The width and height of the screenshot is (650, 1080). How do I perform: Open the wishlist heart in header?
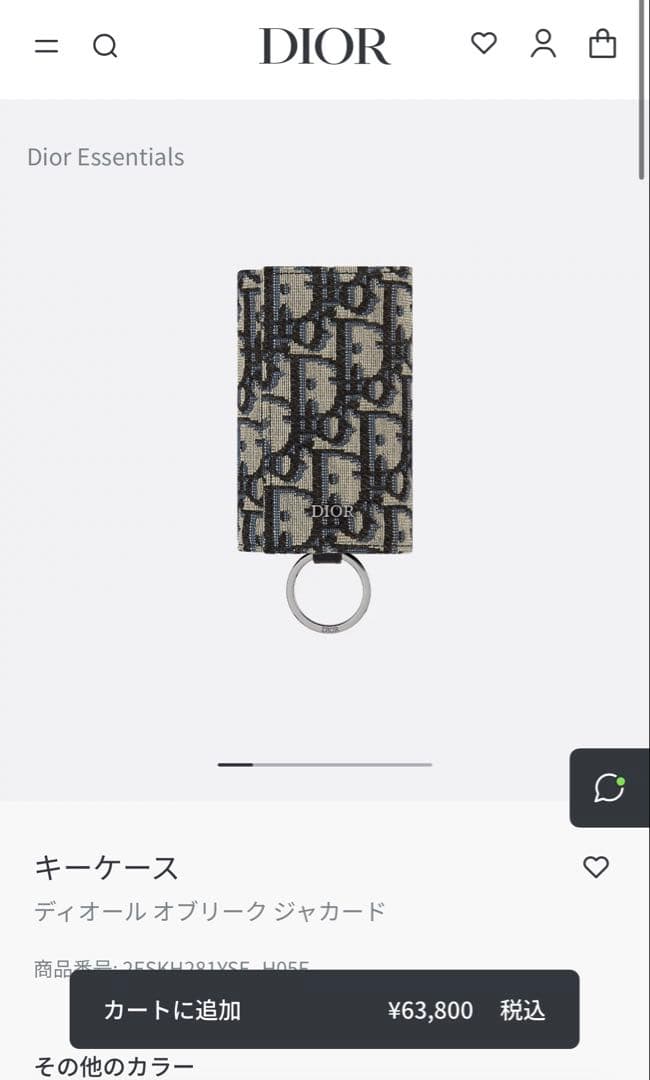point(484,43)
